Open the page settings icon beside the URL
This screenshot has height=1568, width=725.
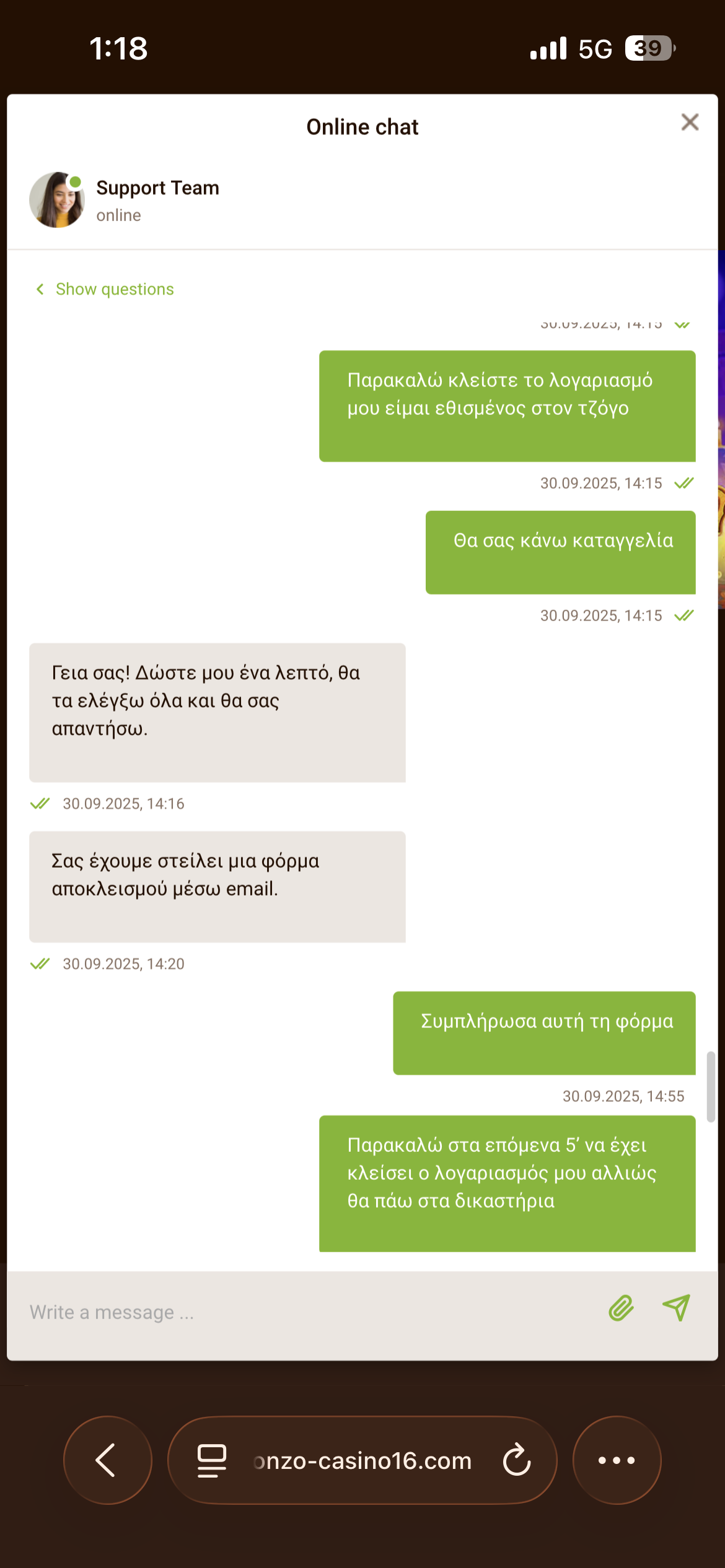[211, 1460]
